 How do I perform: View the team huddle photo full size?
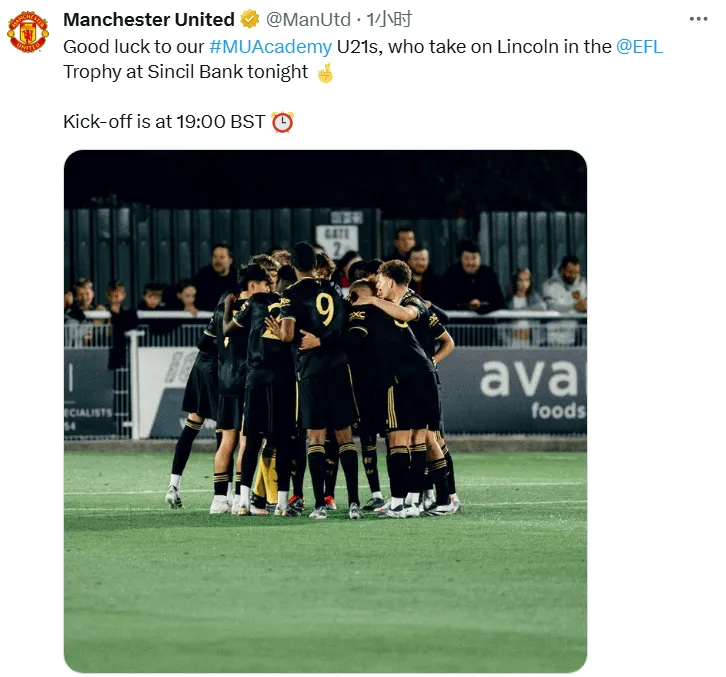coord(325,410)
